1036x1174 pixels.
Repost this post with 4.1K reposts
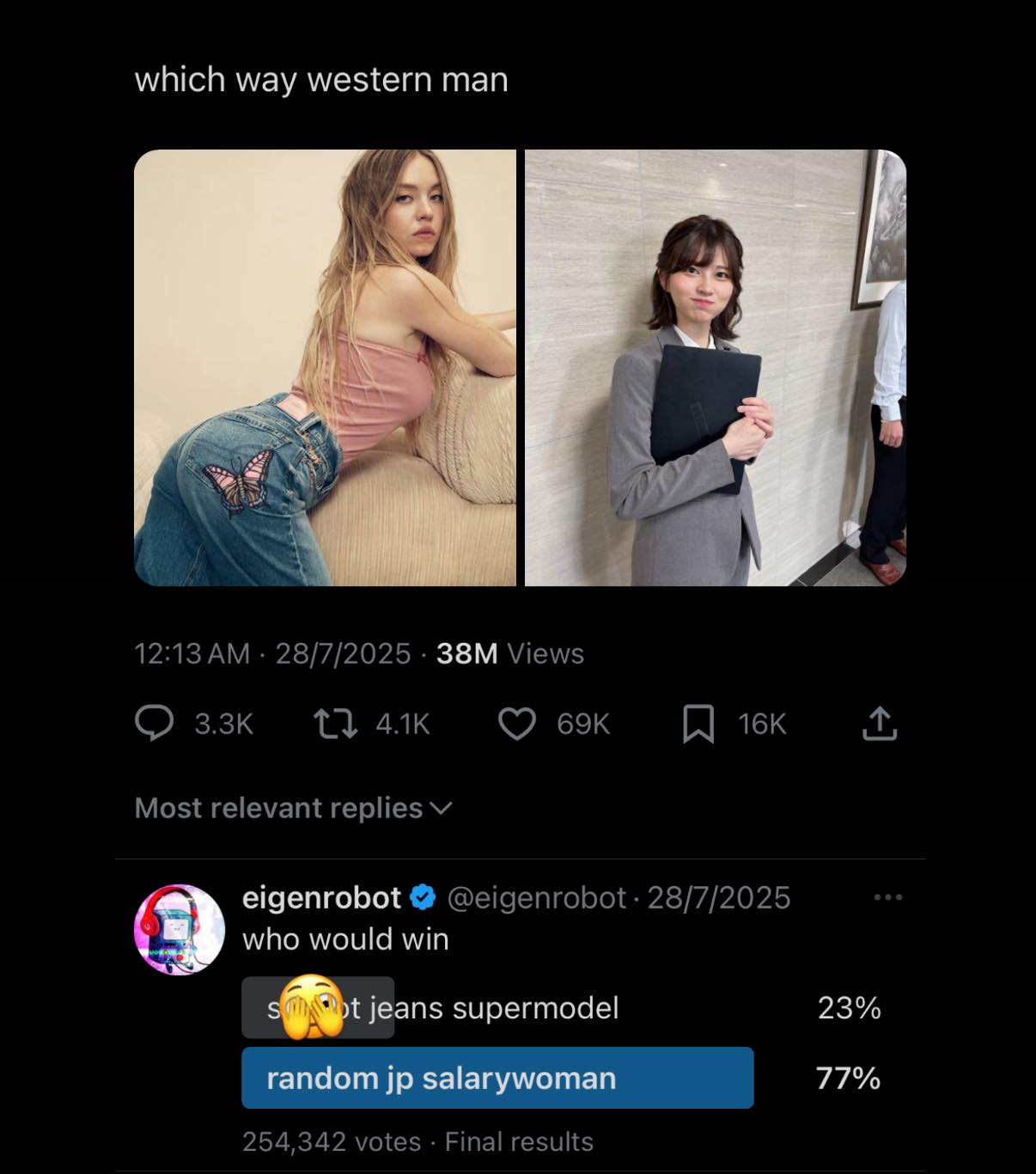[336, 724]
